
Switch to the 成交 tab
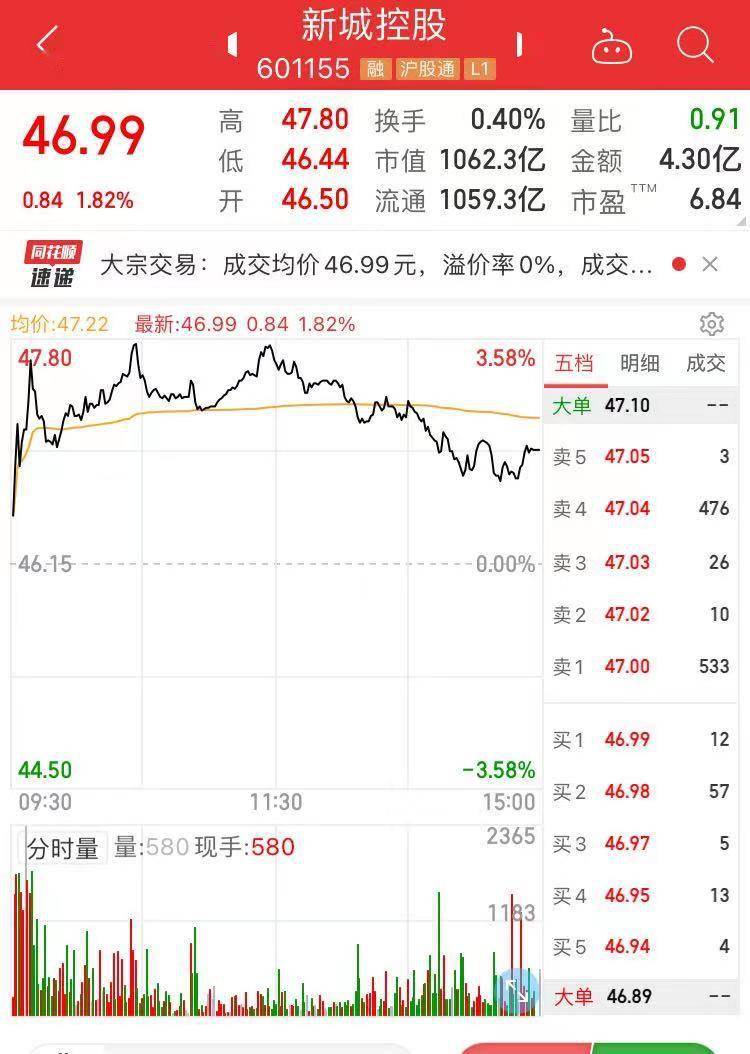point(705,363)
